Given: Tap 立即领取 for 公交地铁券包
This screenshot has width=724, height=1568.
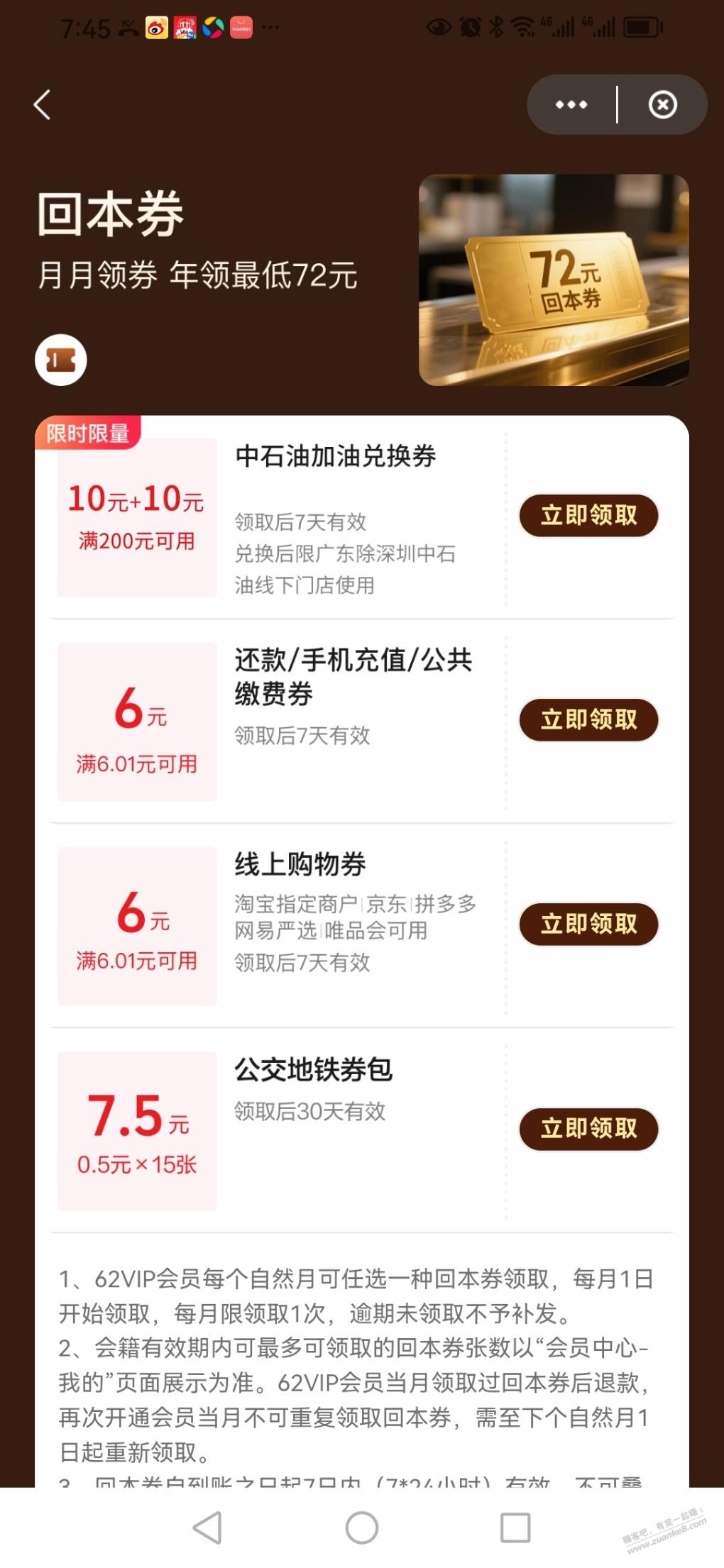Looking at the screenshot, I should pos(588,1129).
